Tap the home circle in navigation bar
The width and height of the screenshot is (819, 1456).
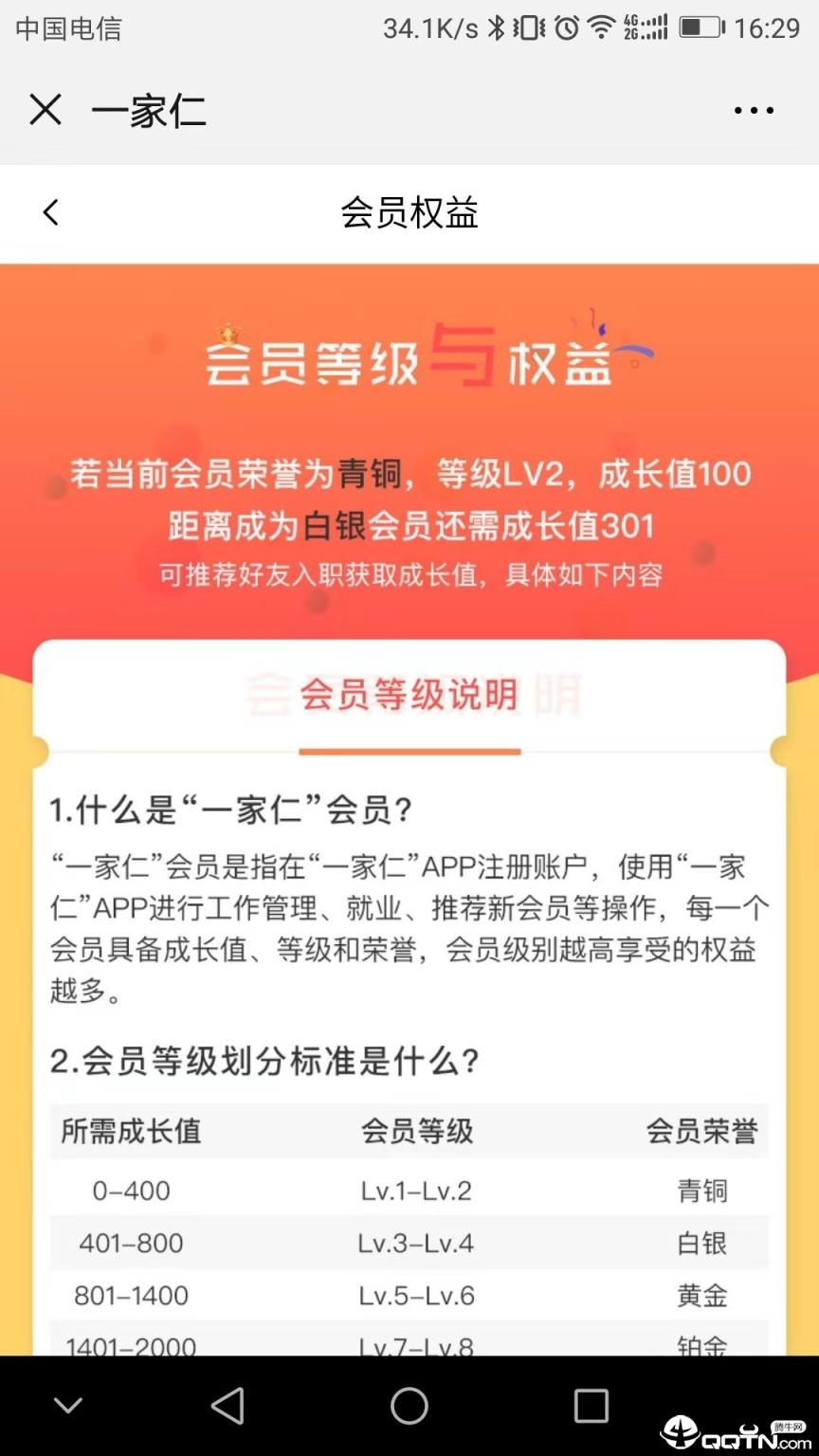[x=408, y=1406]
